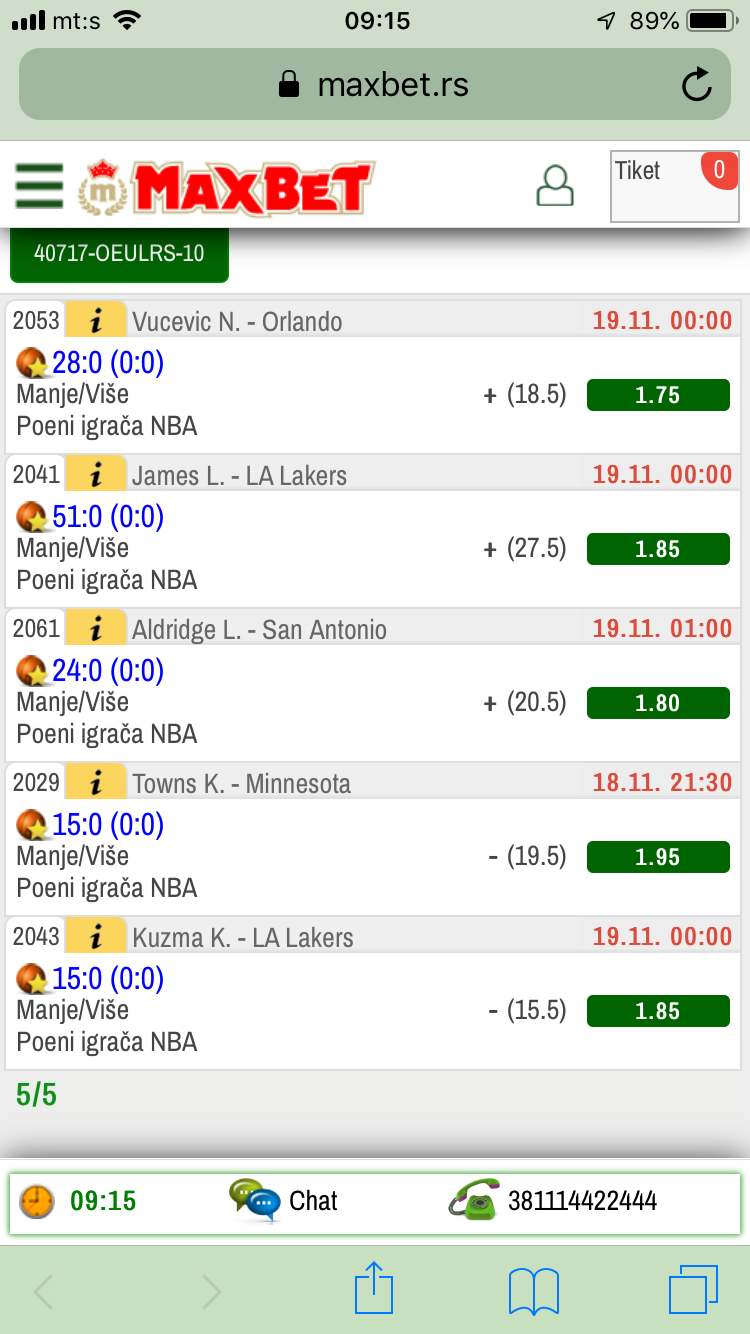Viewport: 750px width, 1334px height.
Task: Select 1.85 odds for James L.
Action: tap(658, 549)
